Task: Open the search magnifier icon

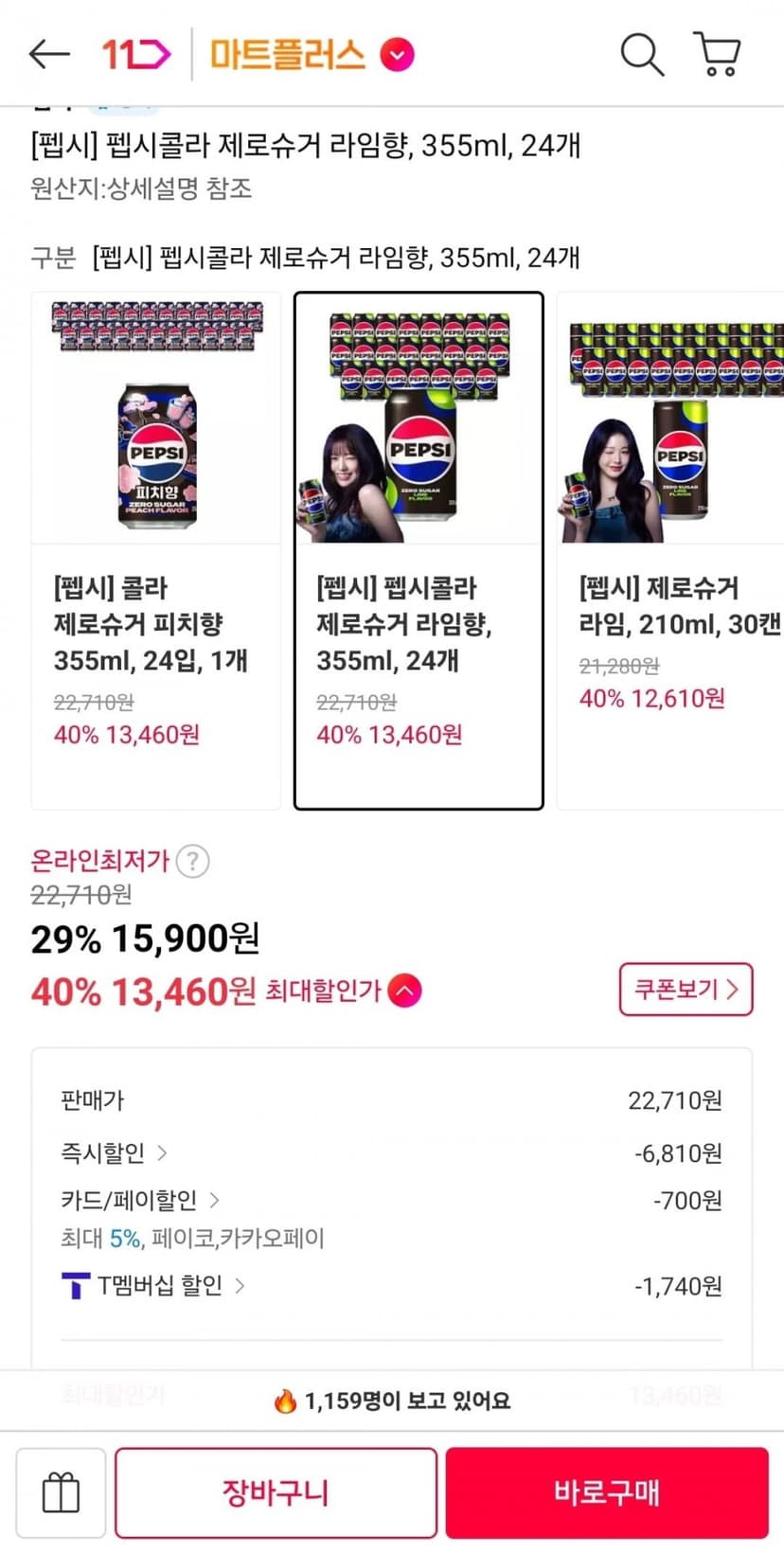Action: [642, 55]
